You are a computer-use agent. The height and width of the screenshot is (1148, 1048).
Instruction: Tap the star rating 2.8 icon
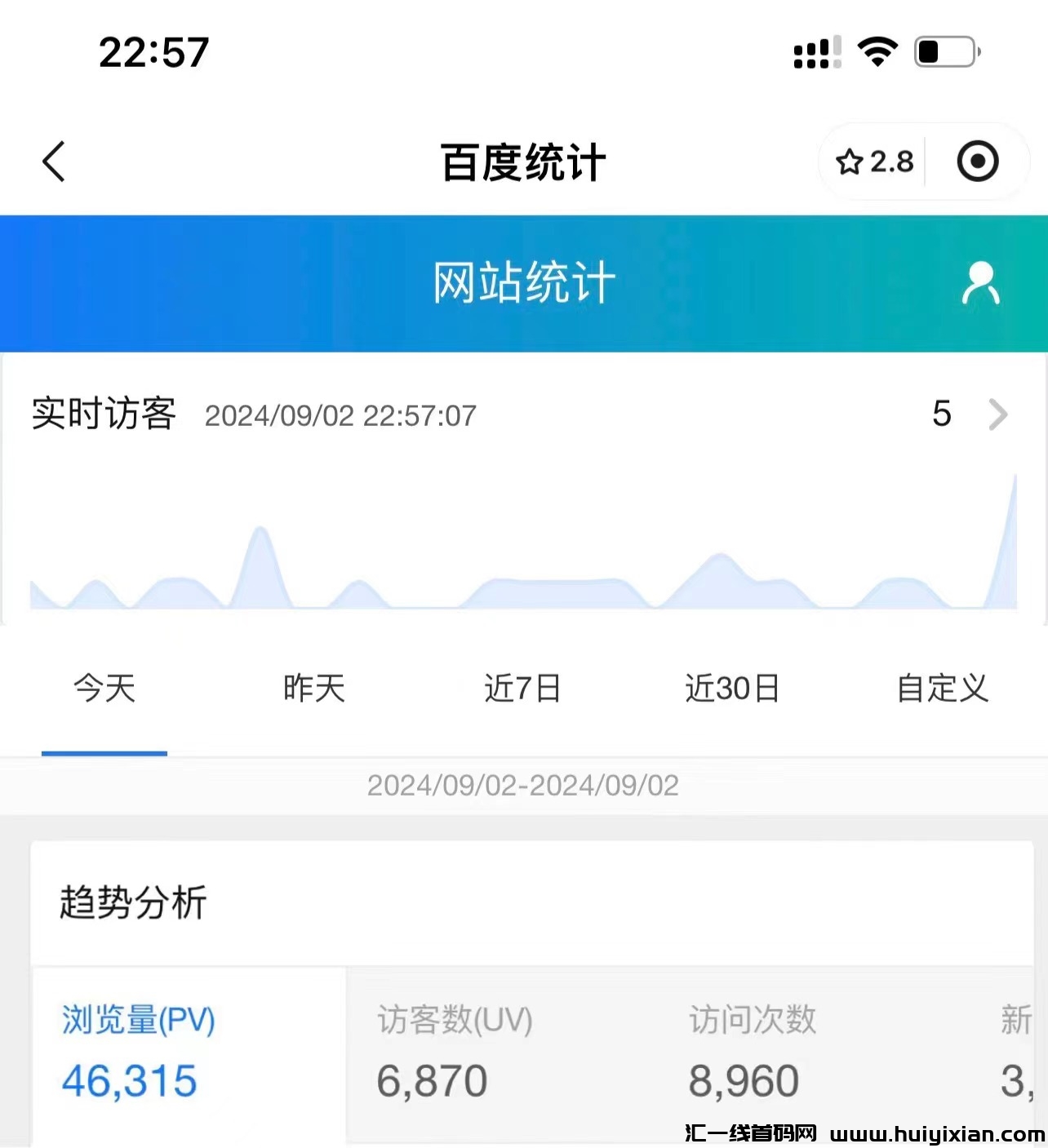[x=872, y=162]
